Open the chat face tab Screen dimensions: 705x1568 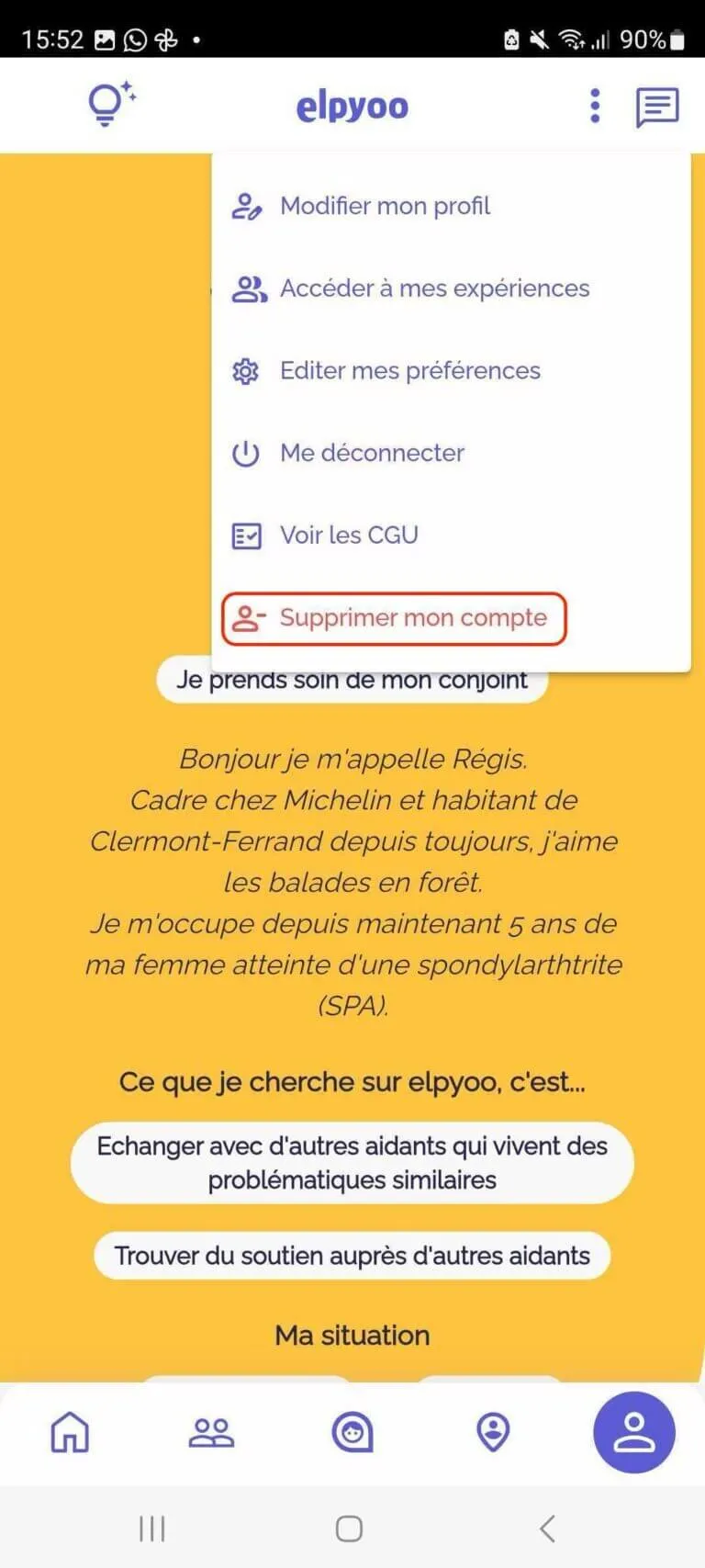tap(352, 1431)
